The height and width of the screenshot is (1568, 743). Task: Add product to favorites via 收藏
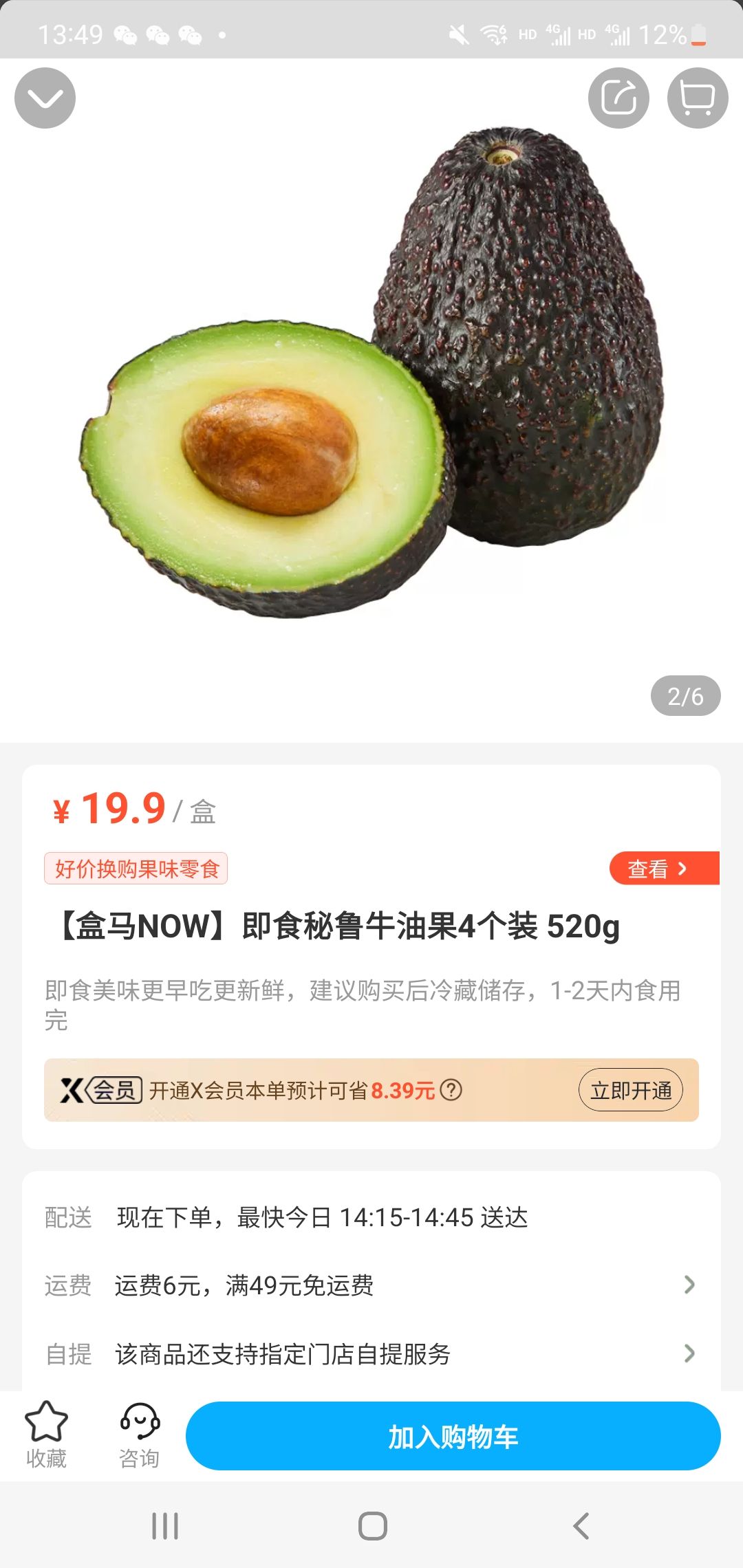(46, 1435)
